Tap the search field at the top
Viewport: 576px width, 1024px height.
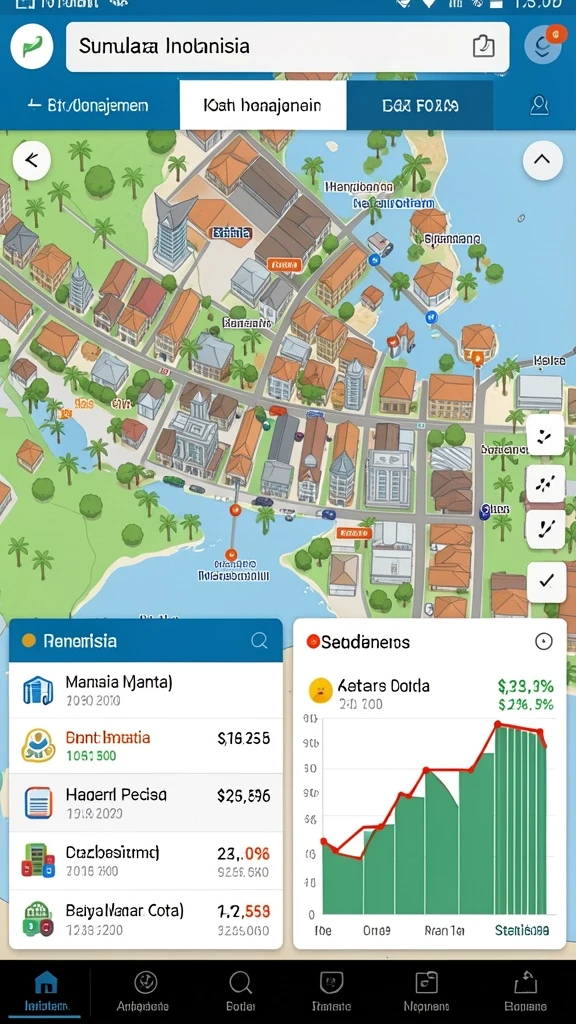[x=287, y=47]
